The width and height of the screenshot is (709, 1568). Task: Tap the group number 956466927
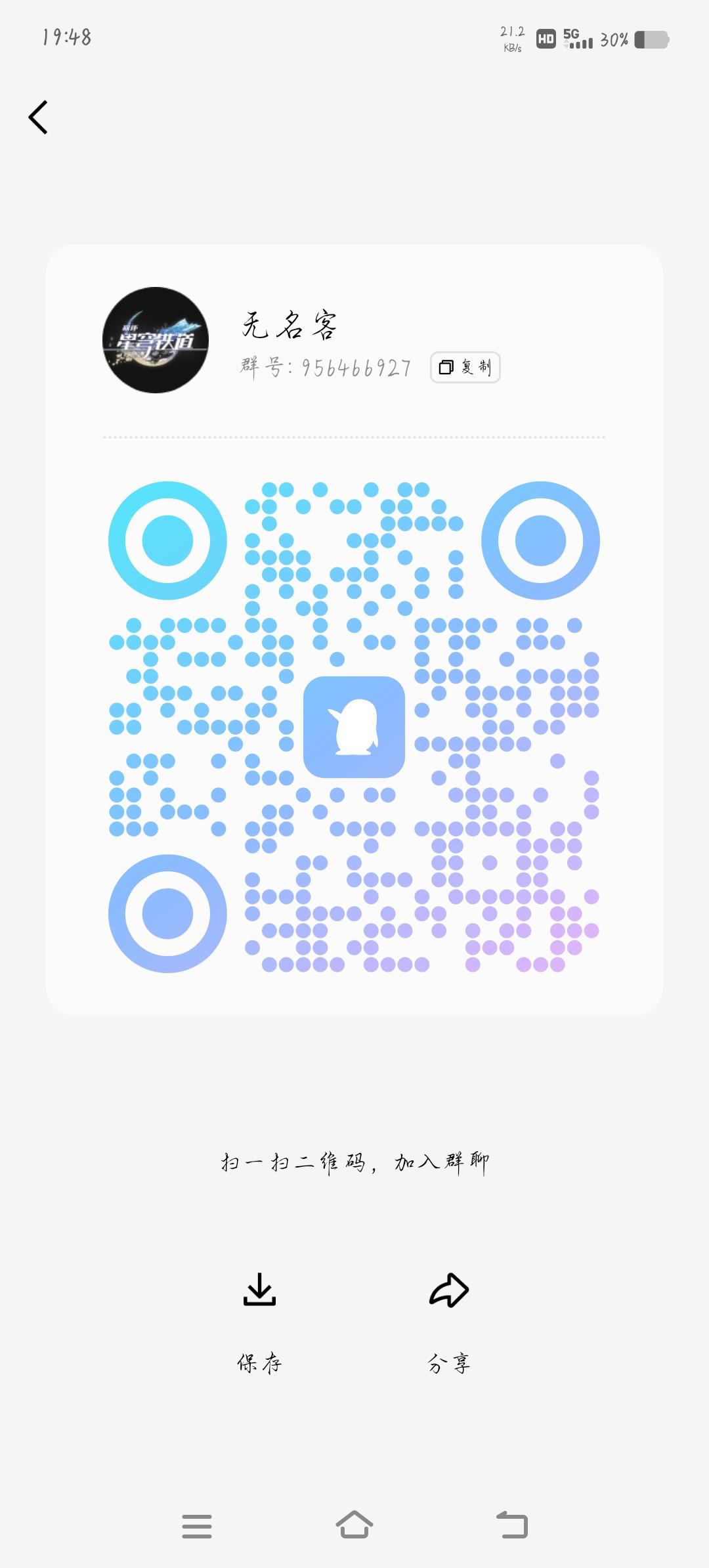click(x=325, y=368)
